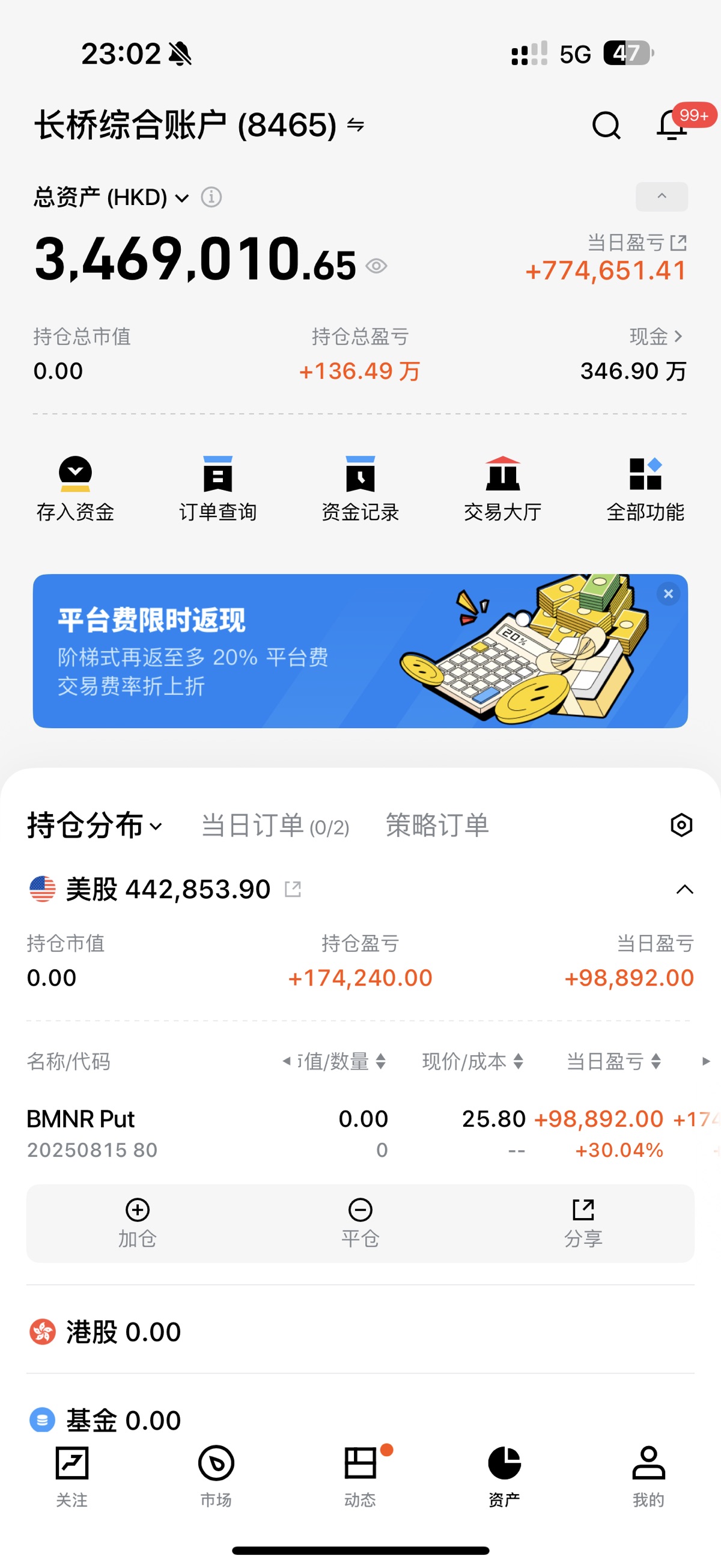Dismiss the 平台费限时返现 banner

(x=668, y=593)
